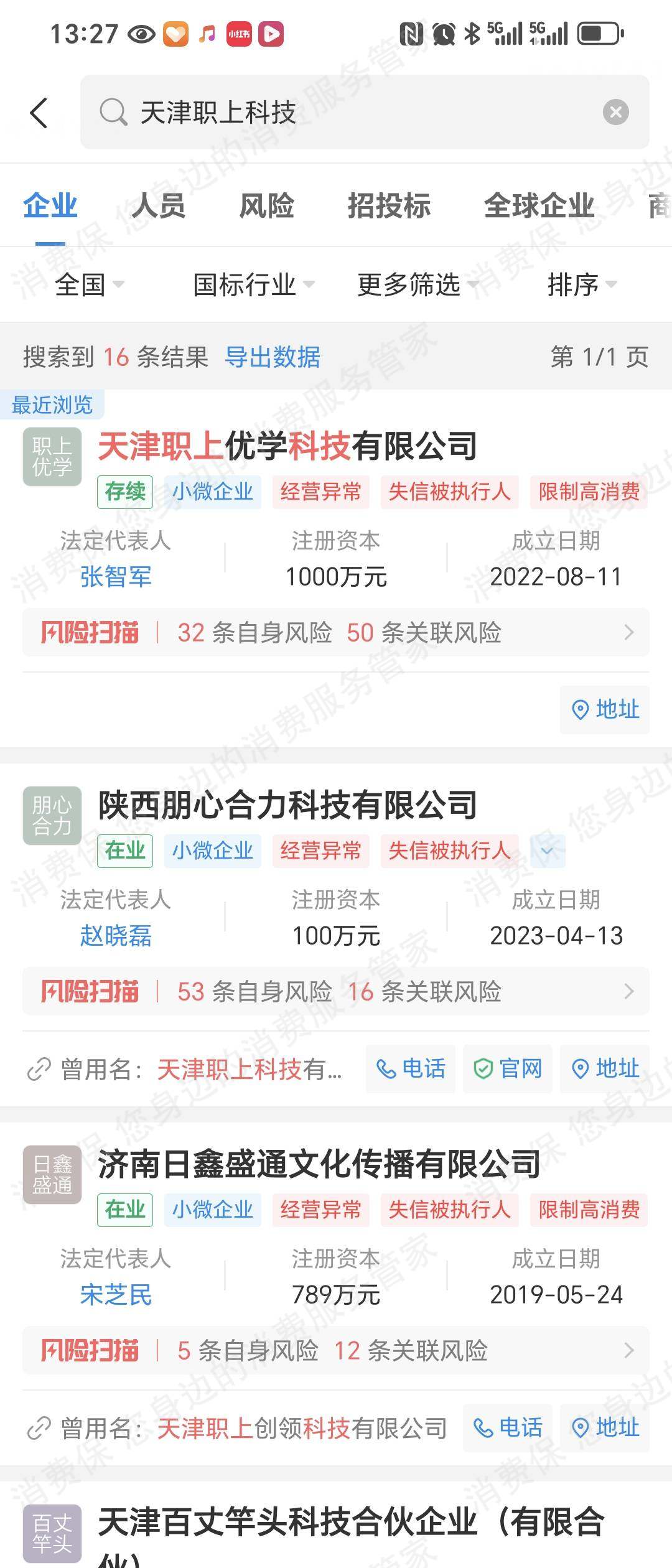Open 官网 for 陕西朋心合力科技有限公司
This screenshot has width=672, height=1568.
[x=508, y=1069]
